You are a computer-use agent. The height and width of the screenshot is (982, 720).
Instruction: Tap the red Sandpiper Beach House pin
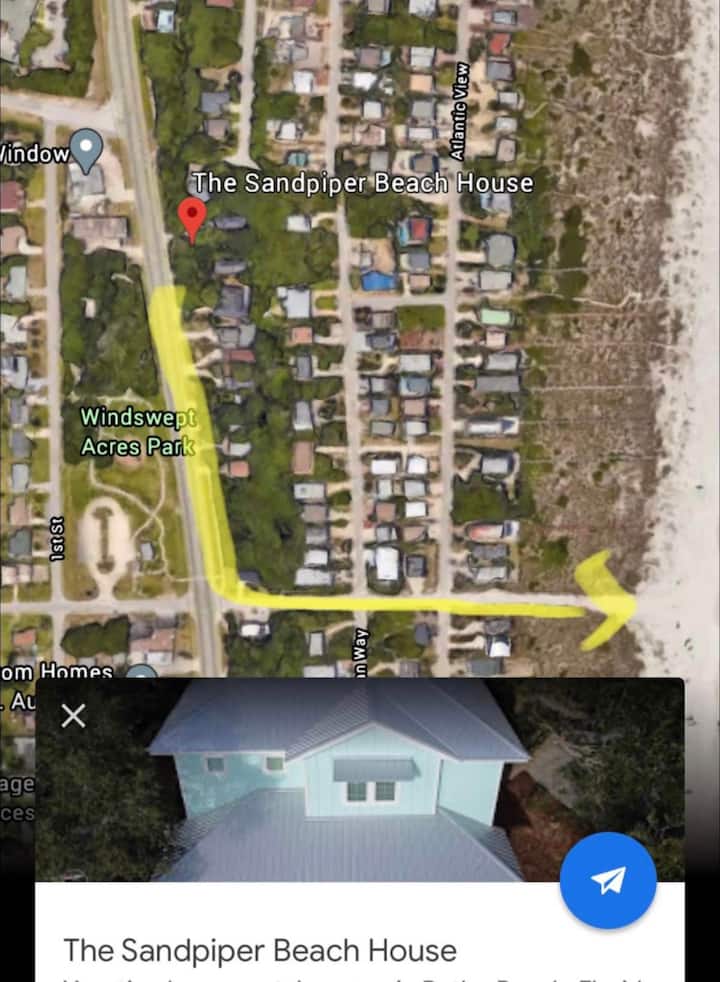(x=192, y=217)
